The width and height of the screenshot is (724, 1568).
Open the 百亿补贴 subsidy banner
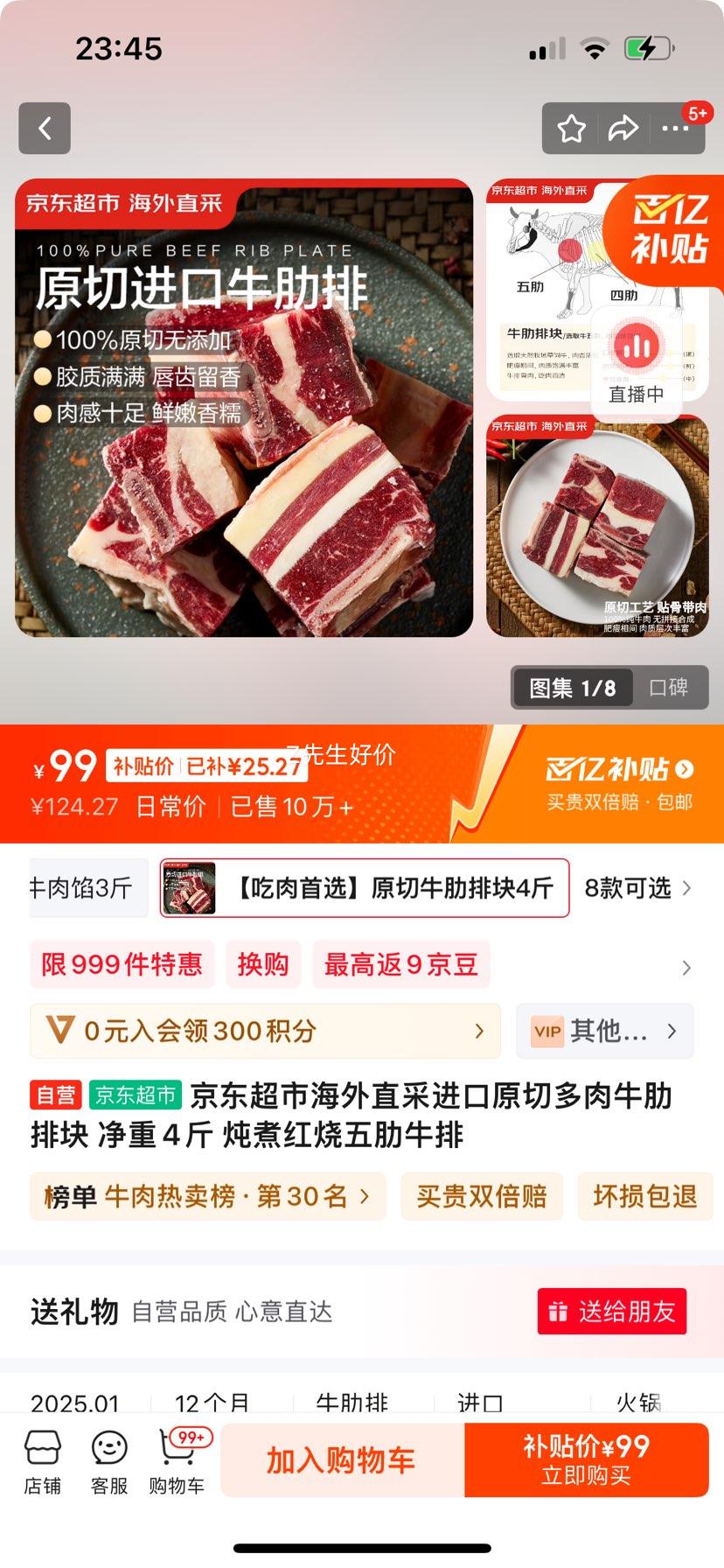tap(619, 783)
